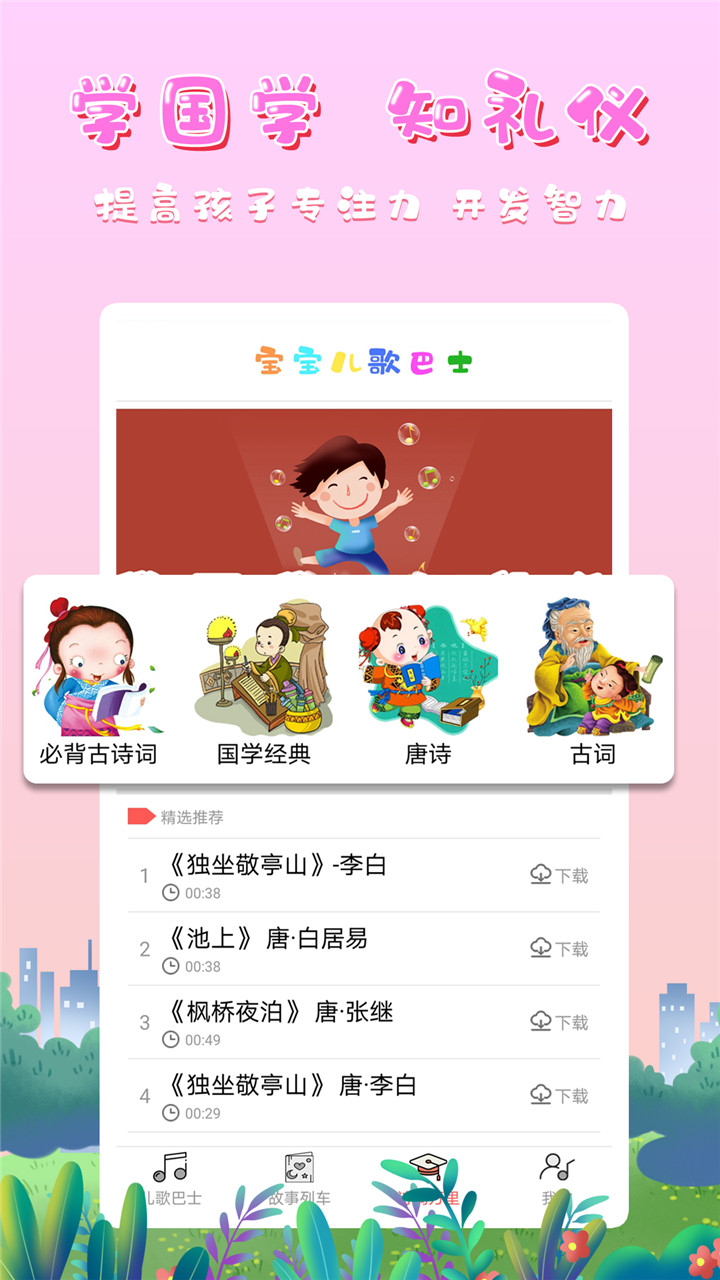This screenshot has width=720, height=1280.
Task: Click the clock icon under 《池上》
Action: point(170,965)
